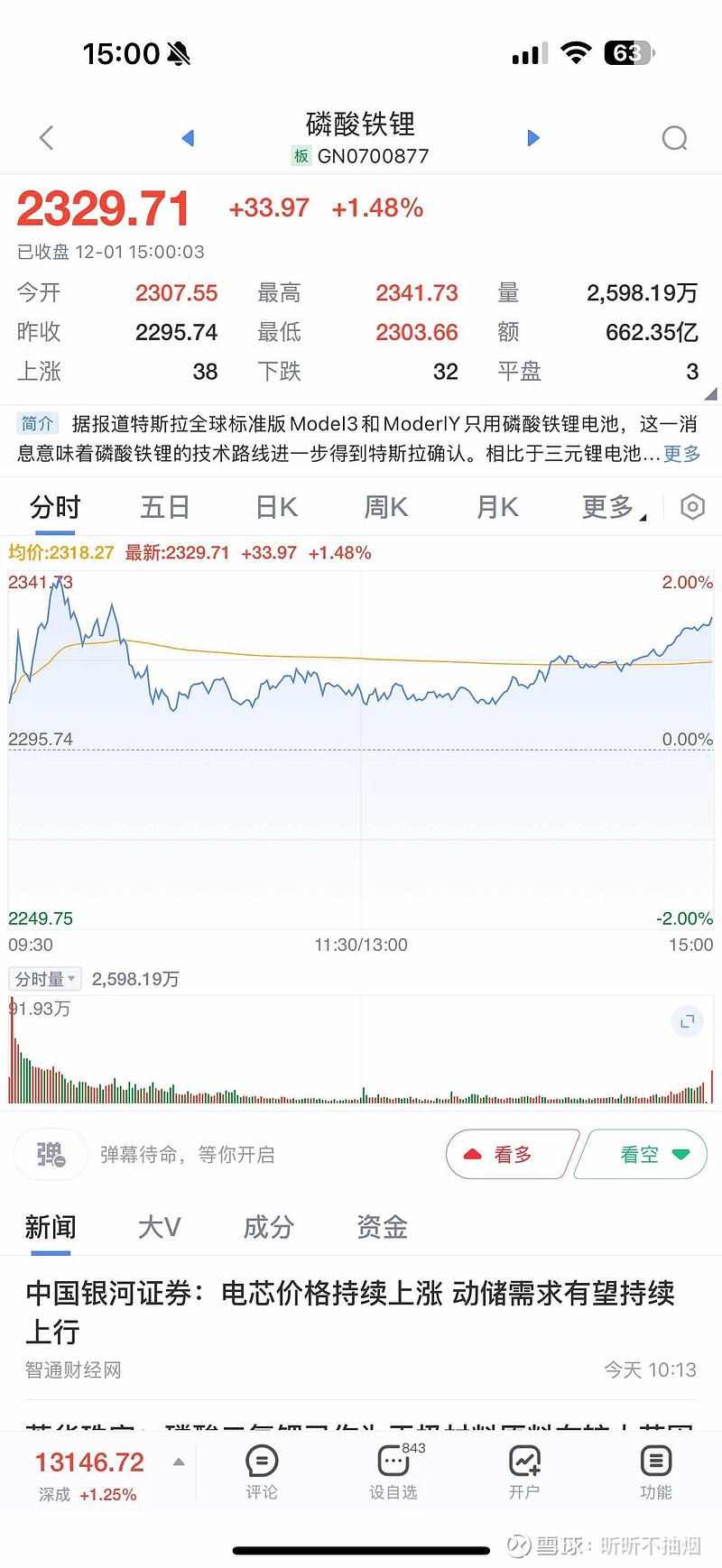The image size is (722, 1568).
Task: Toggle fullscreen view of the volume chart
Action: coord(687,1021)
